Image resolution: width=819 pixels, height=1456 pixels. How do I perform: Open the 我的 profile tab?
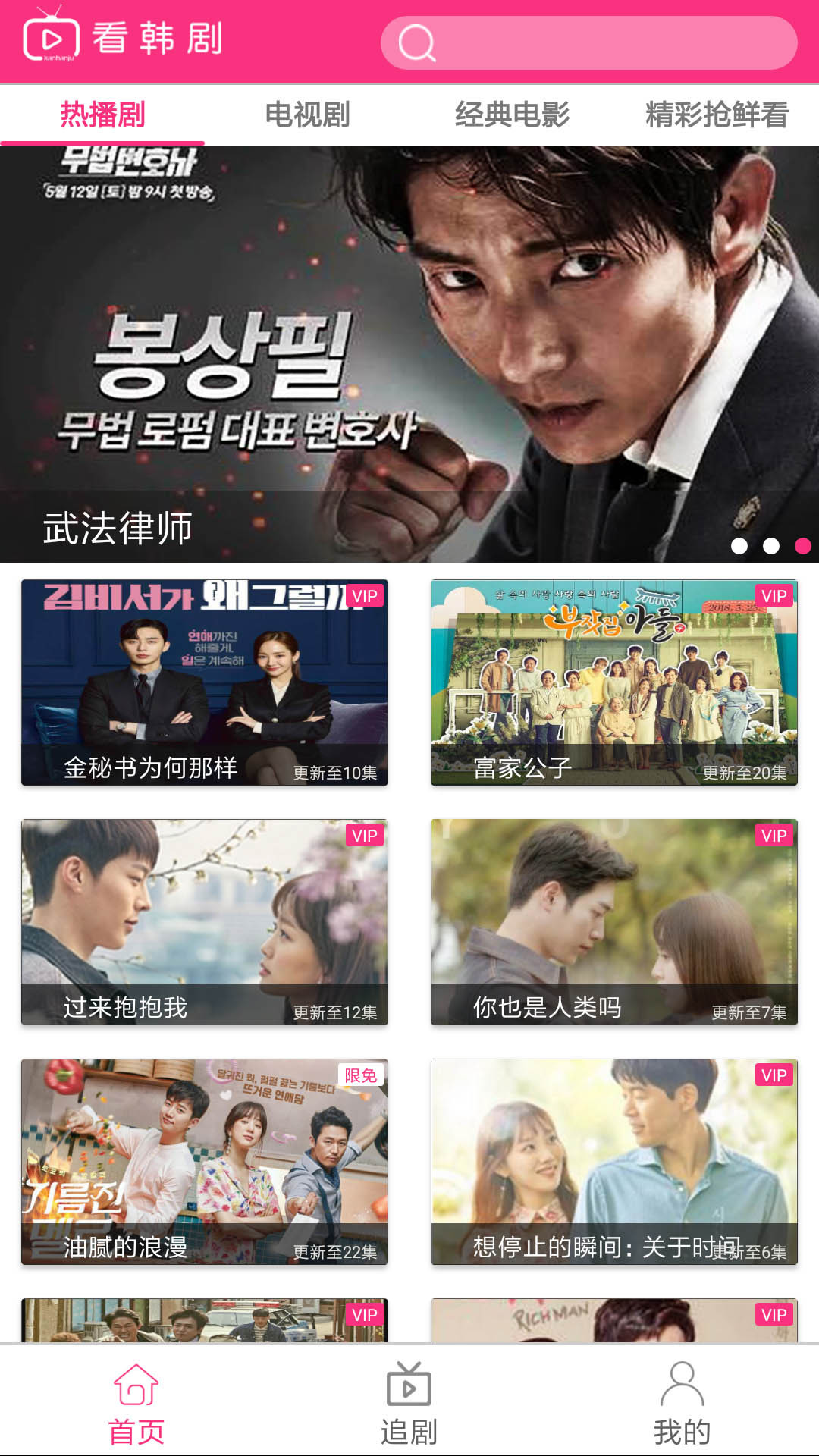coord(682,1403)
